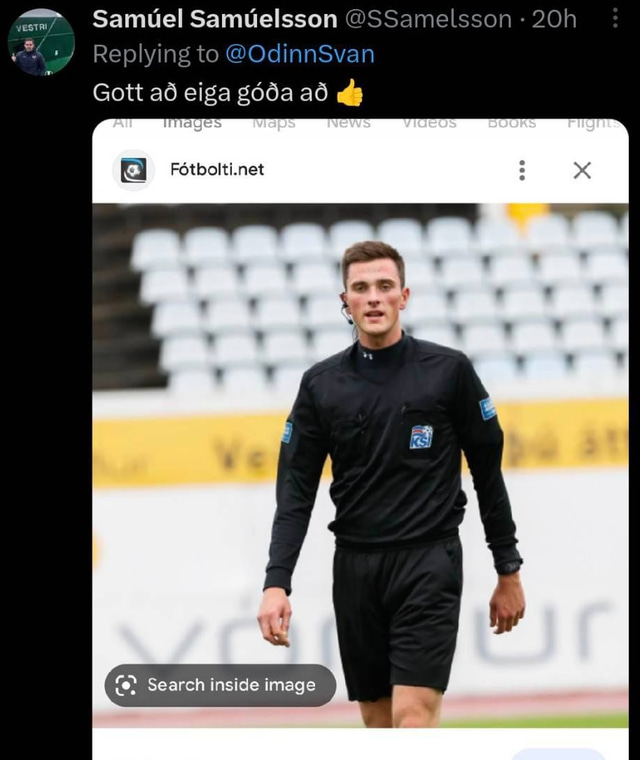Open Samúel Samúelsson's profile avatar
The image size is (640, 760).
(41, 42)
